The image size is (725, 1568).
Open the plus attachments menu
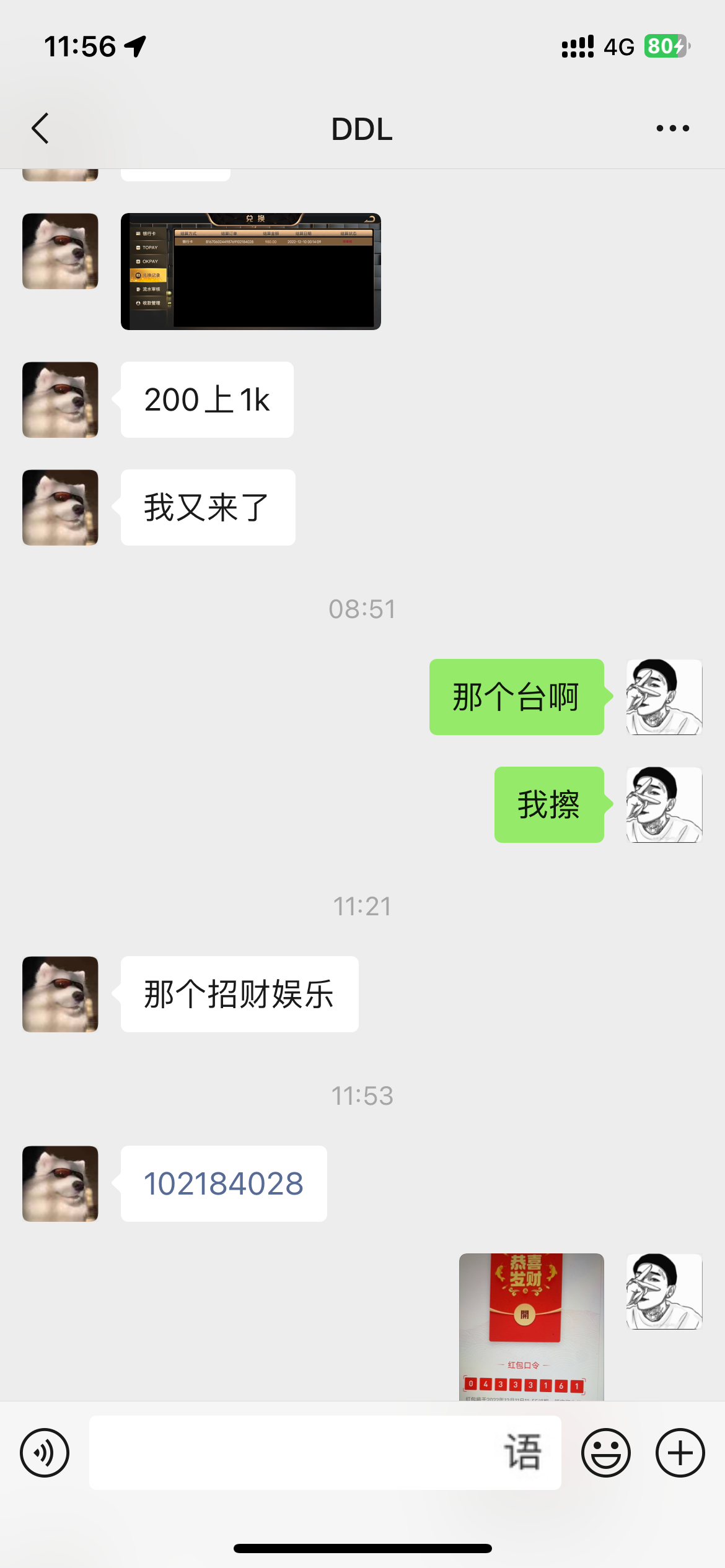[680, 1453]
